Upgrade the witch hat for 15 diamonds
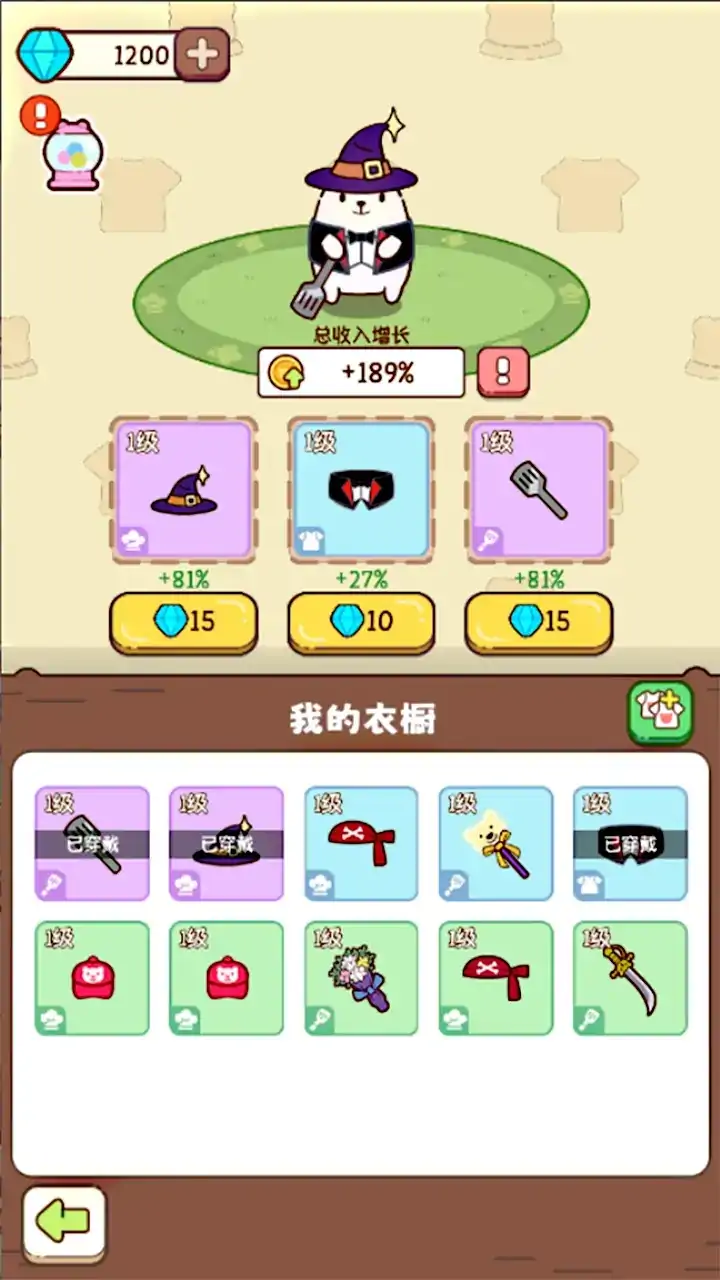The width and height of the screenshot is (720, 1280). coord(183,621)
